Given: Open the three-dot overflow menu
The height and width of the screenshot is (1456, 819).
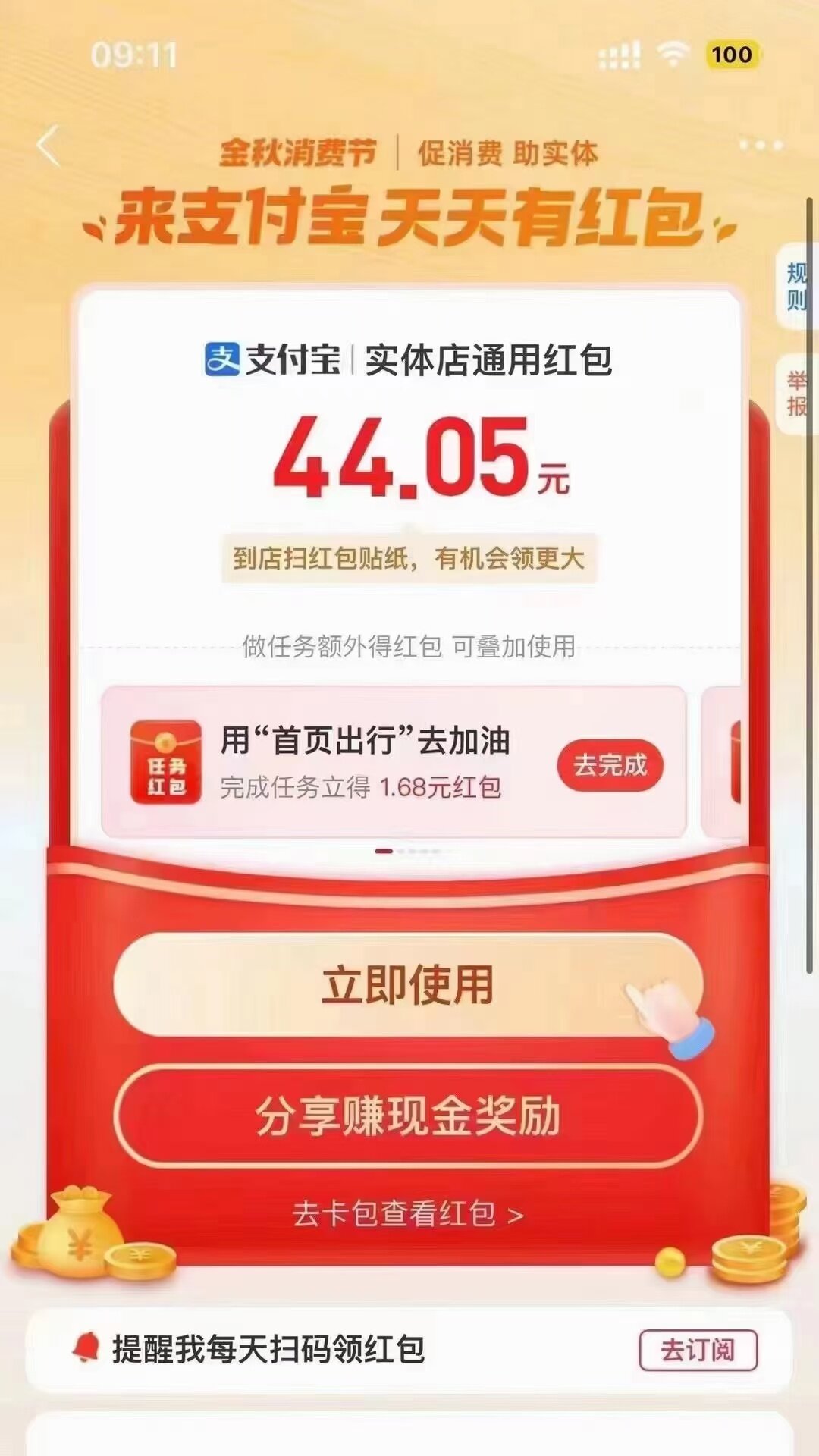Looking at the screenshot, I should coord(761,145).
